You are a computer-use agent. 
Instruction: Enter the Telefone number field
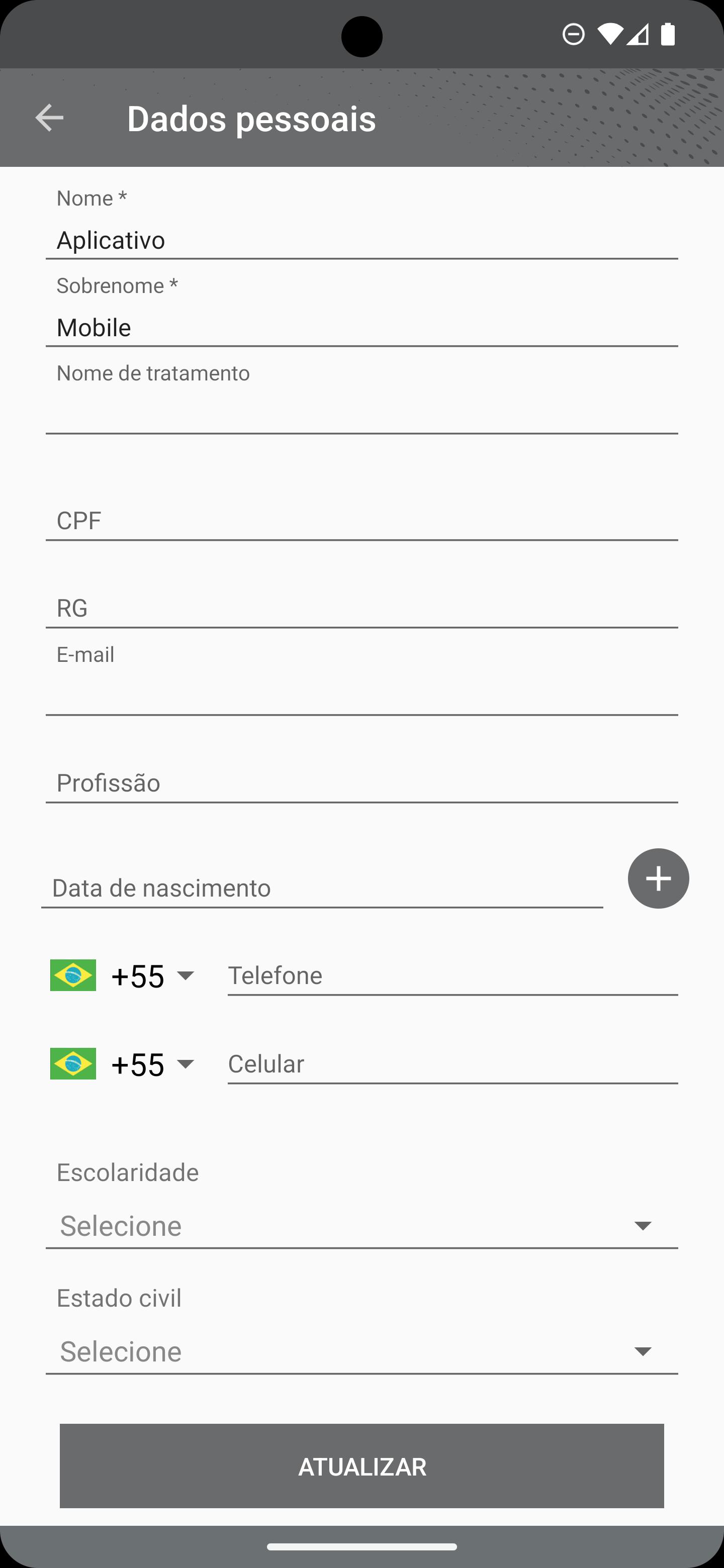452,976
